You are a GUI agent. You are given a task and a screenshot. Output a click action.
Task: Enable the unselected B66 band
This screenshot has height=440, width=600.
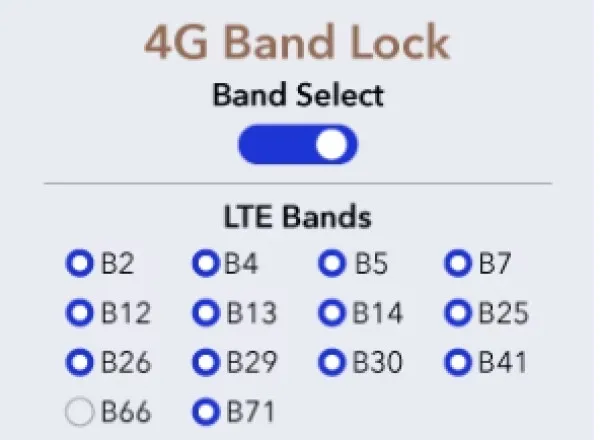(78, 410)
